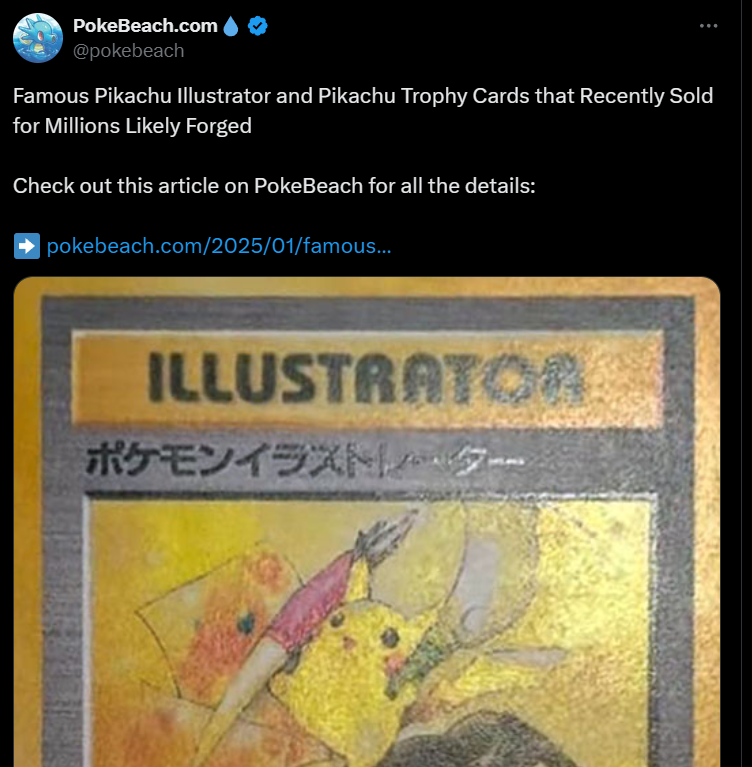Open the pokebeach.com article link
Screen dimensions: 752x767
tap(218, 245)
